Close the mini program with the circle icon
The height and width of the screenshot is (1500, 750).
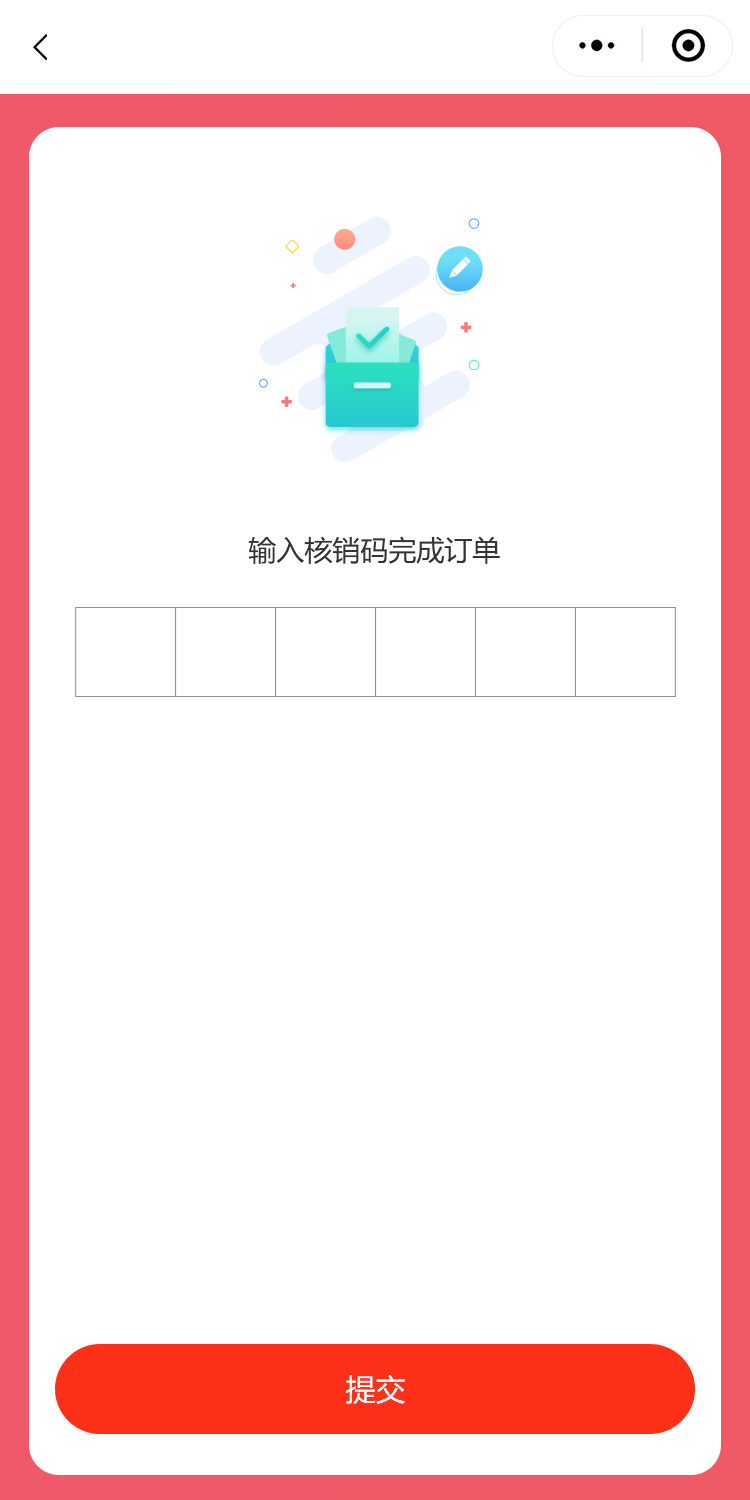click(x=688, y=46)
